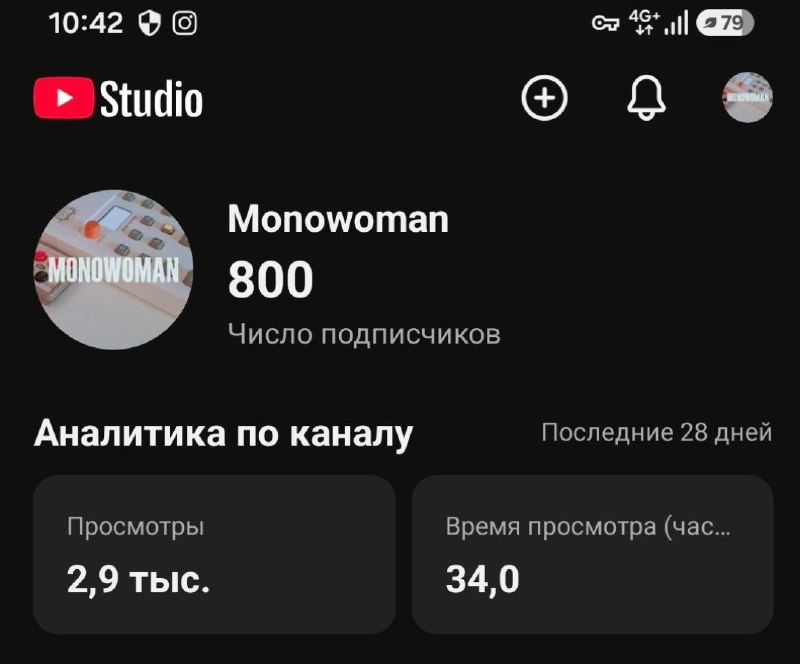Tap the create plus icon
Viewport: 800px width, 664px height.
point(544,97)
